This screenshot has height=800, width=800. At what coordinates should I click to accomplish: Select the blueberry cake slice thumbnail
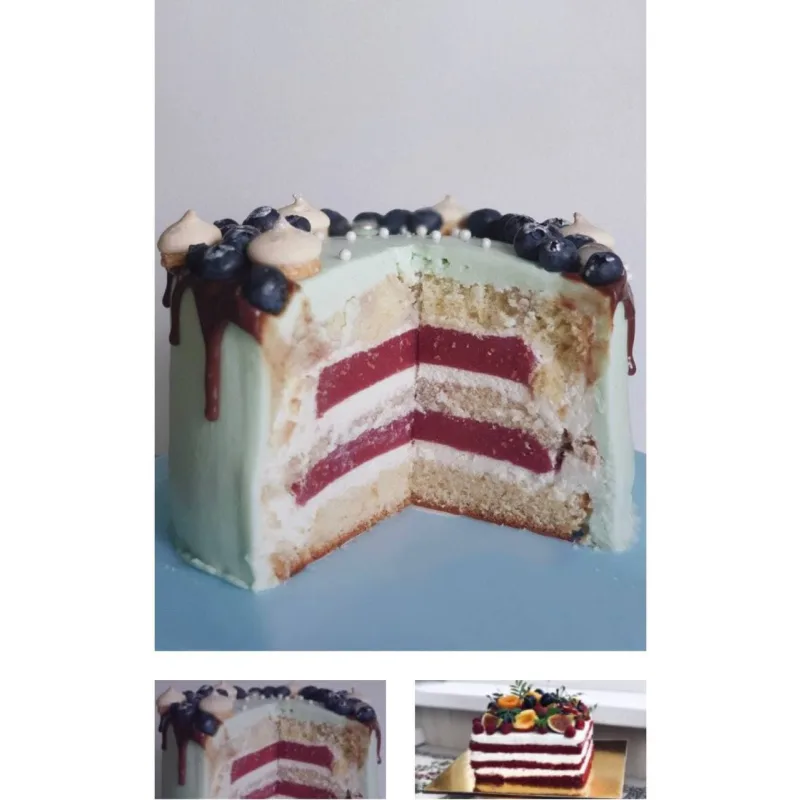tap(270, 739)
